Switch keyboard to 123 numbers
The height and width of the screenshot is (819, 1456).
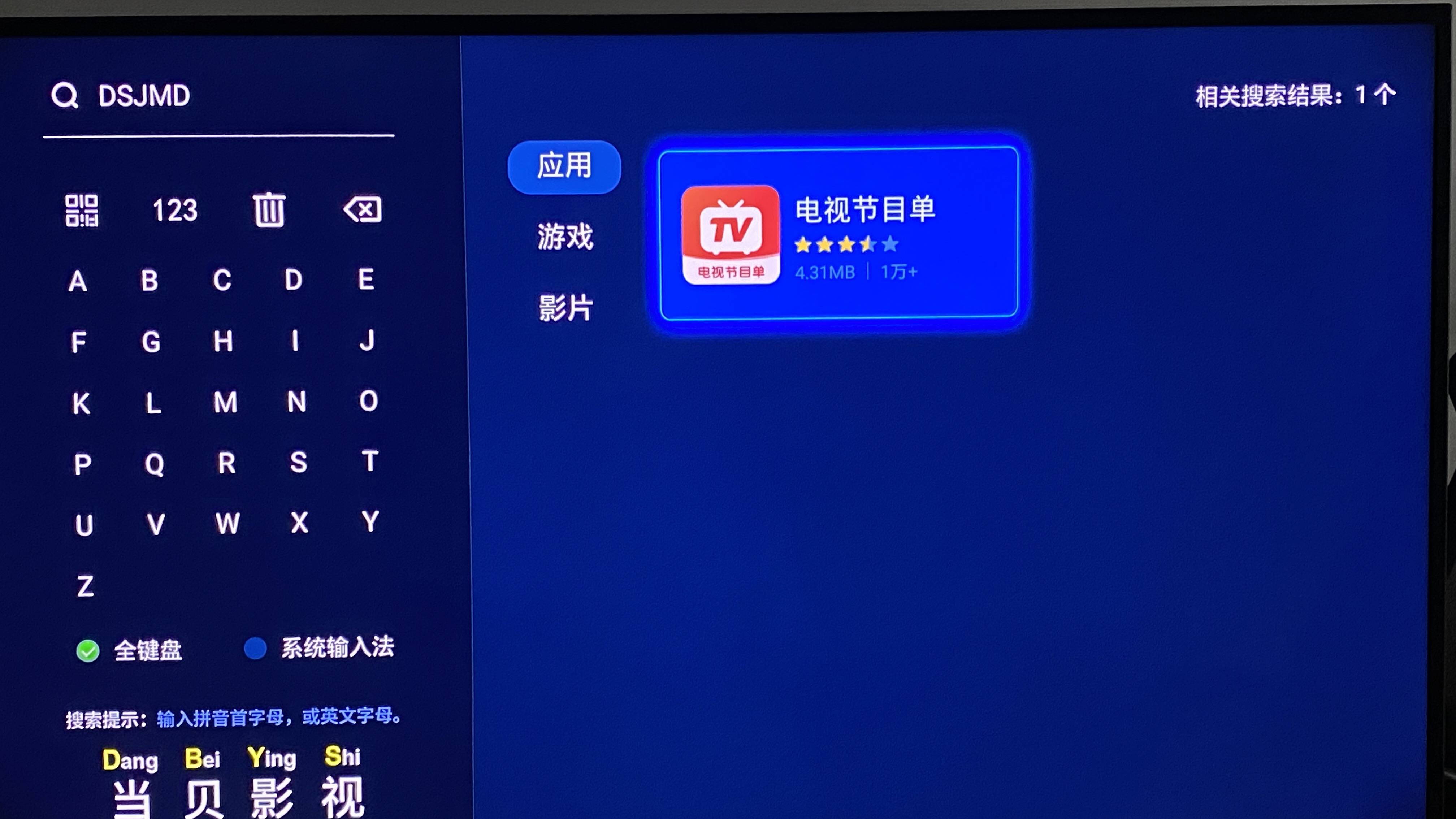[x=175, y=210]
